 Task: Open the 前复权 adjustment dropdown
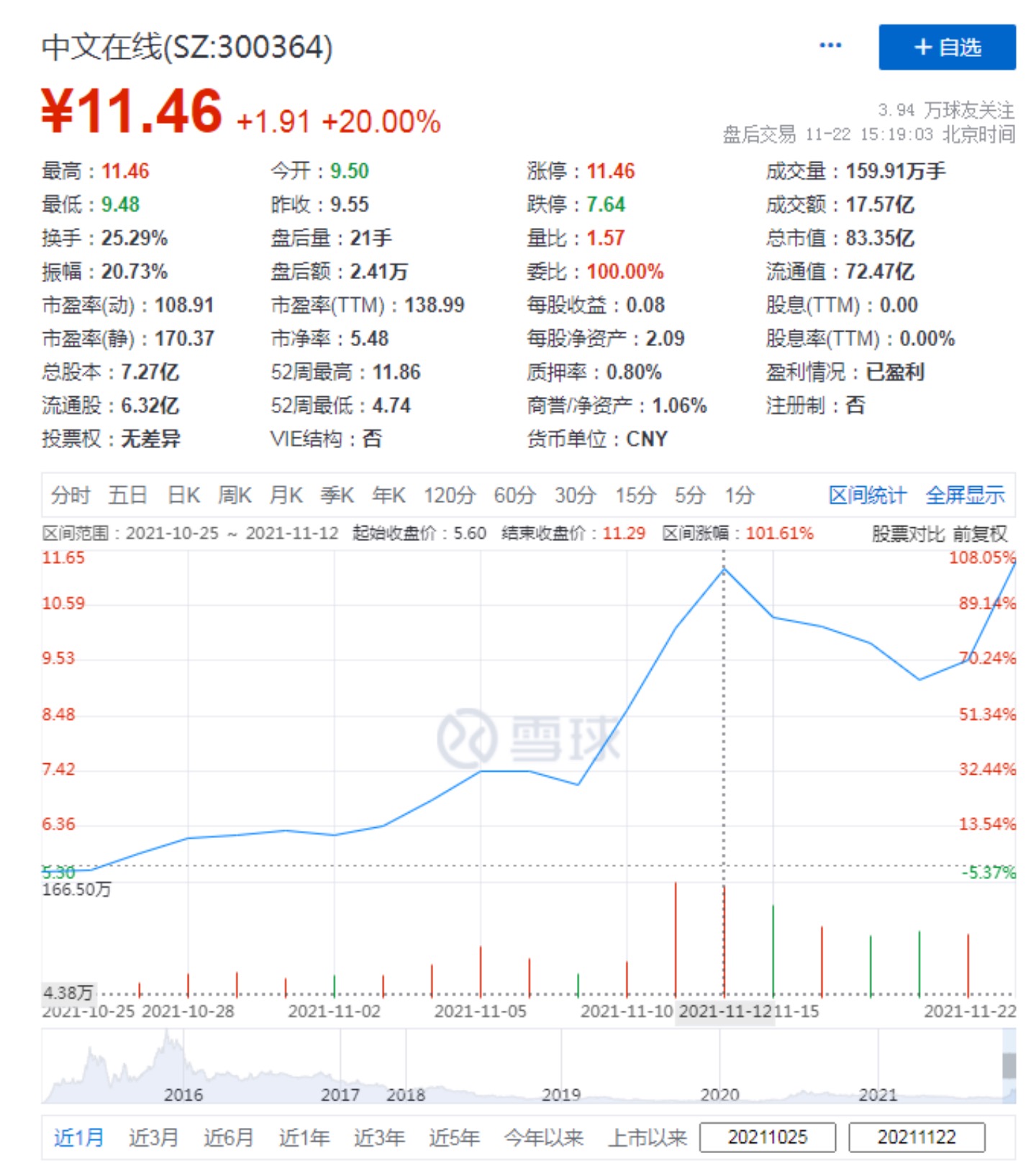click(x=980, y=534)
